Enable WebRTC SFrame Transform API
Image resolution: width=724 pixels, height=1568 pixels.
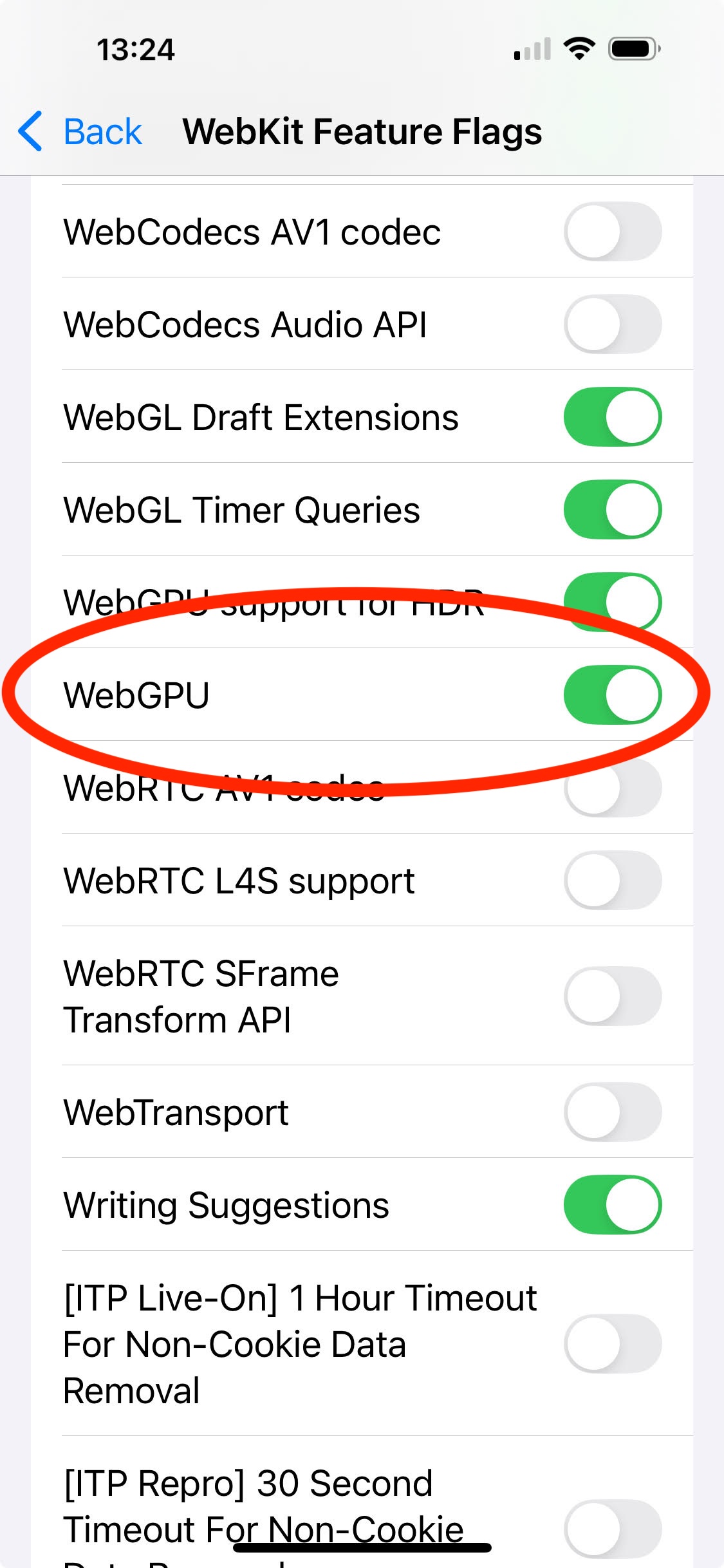pos(612,996)
